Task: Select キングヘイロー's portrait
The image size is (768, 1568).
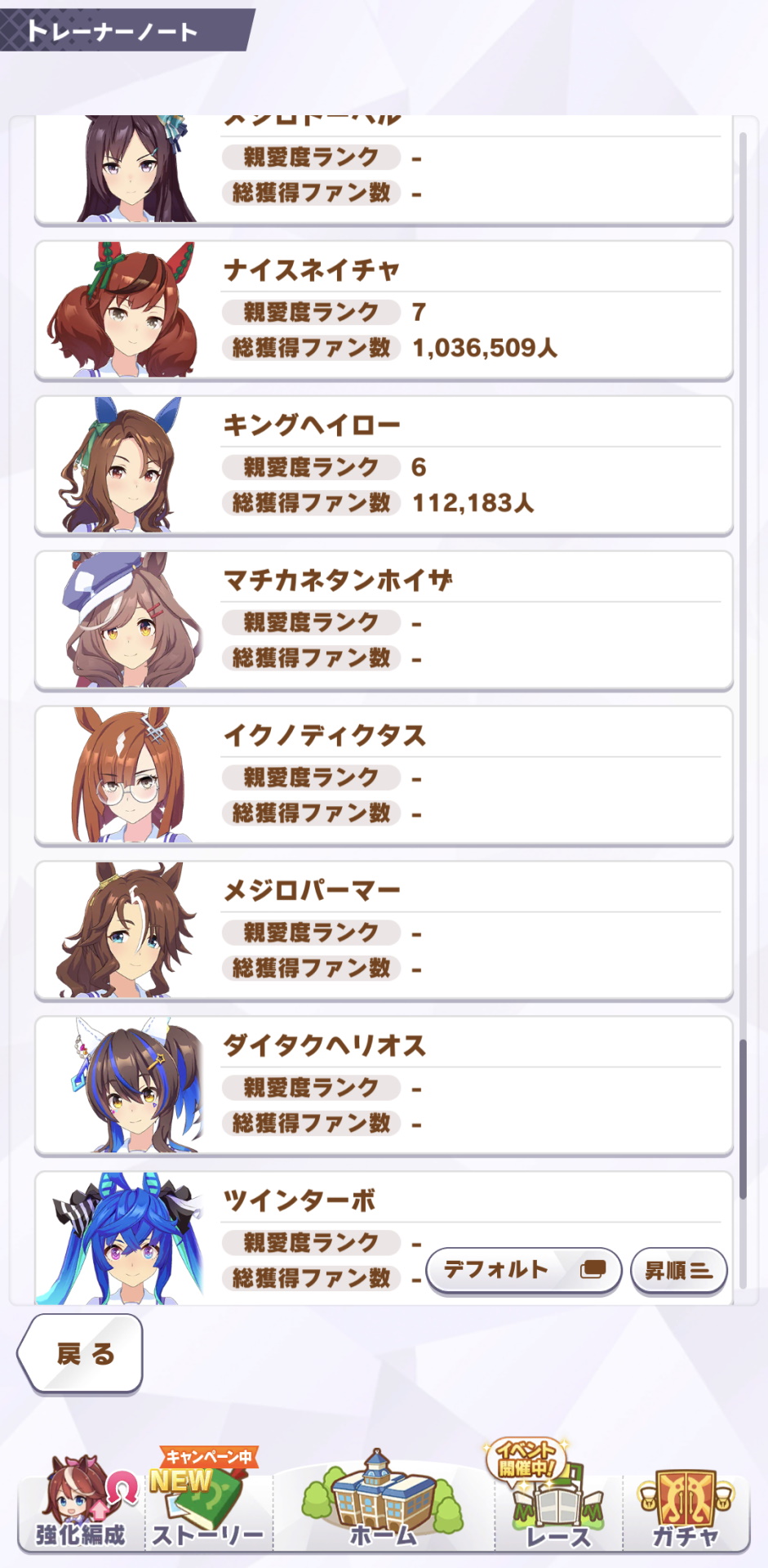Action: [x=122, y=464]
